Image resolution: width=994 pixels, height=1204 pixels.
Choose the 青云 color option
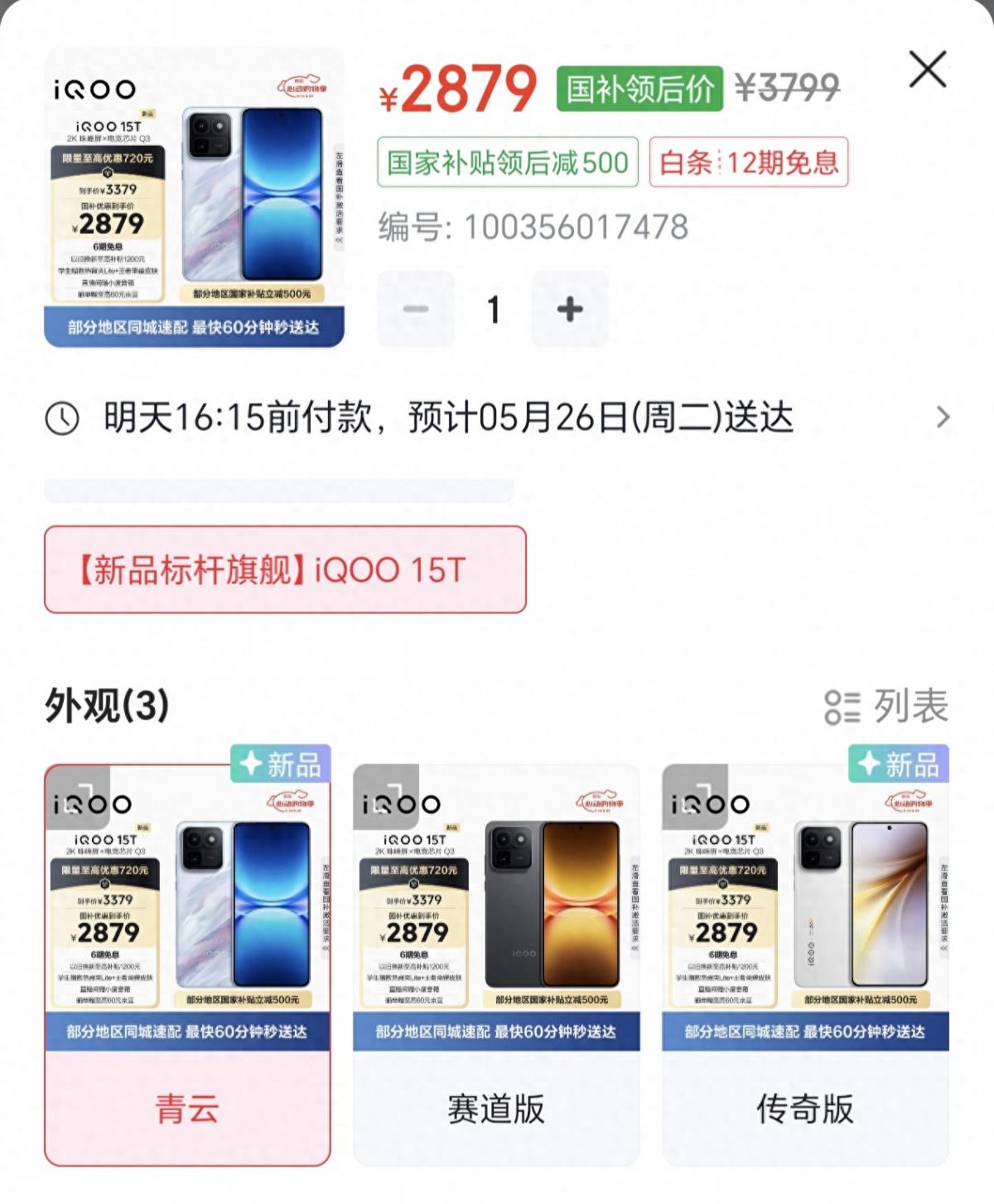click(187, 965)
